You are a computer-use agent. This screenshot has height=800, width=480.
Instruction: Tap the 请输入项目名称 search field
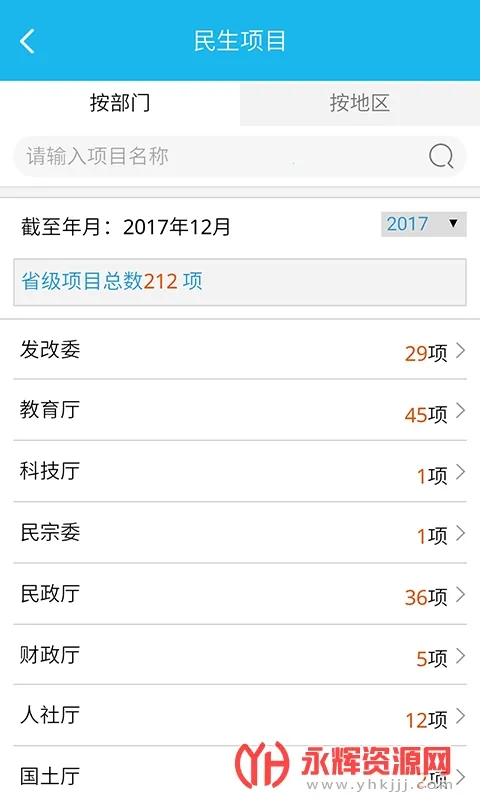[x=240, y=156]
